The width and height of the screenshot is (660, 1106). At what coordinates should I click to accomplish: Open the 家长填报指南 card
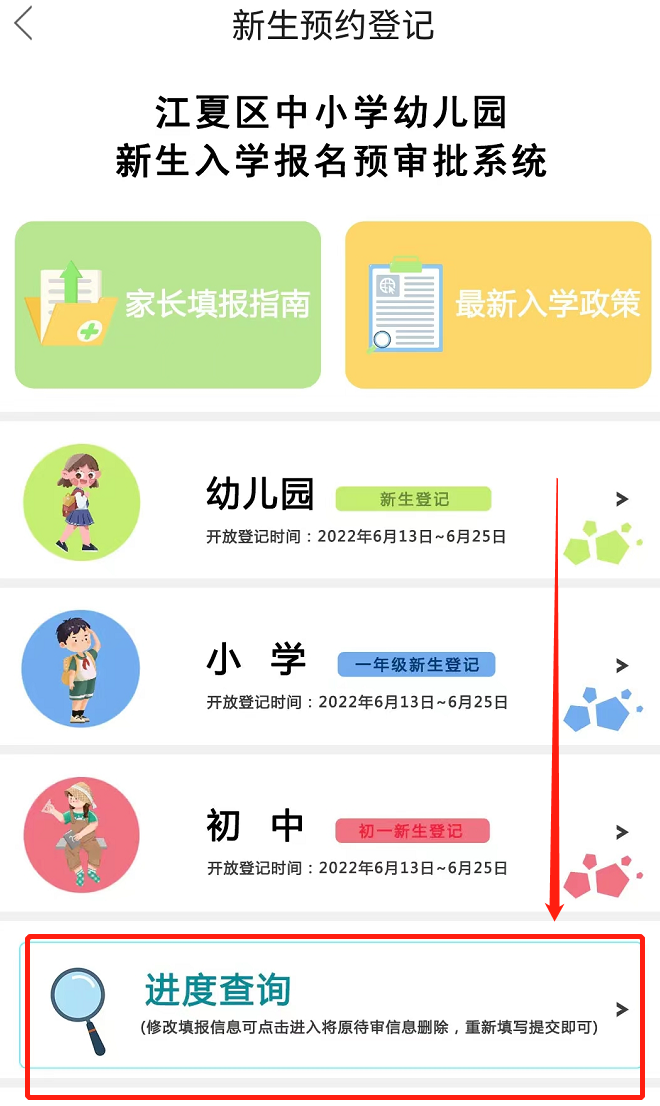coord(168,304)
